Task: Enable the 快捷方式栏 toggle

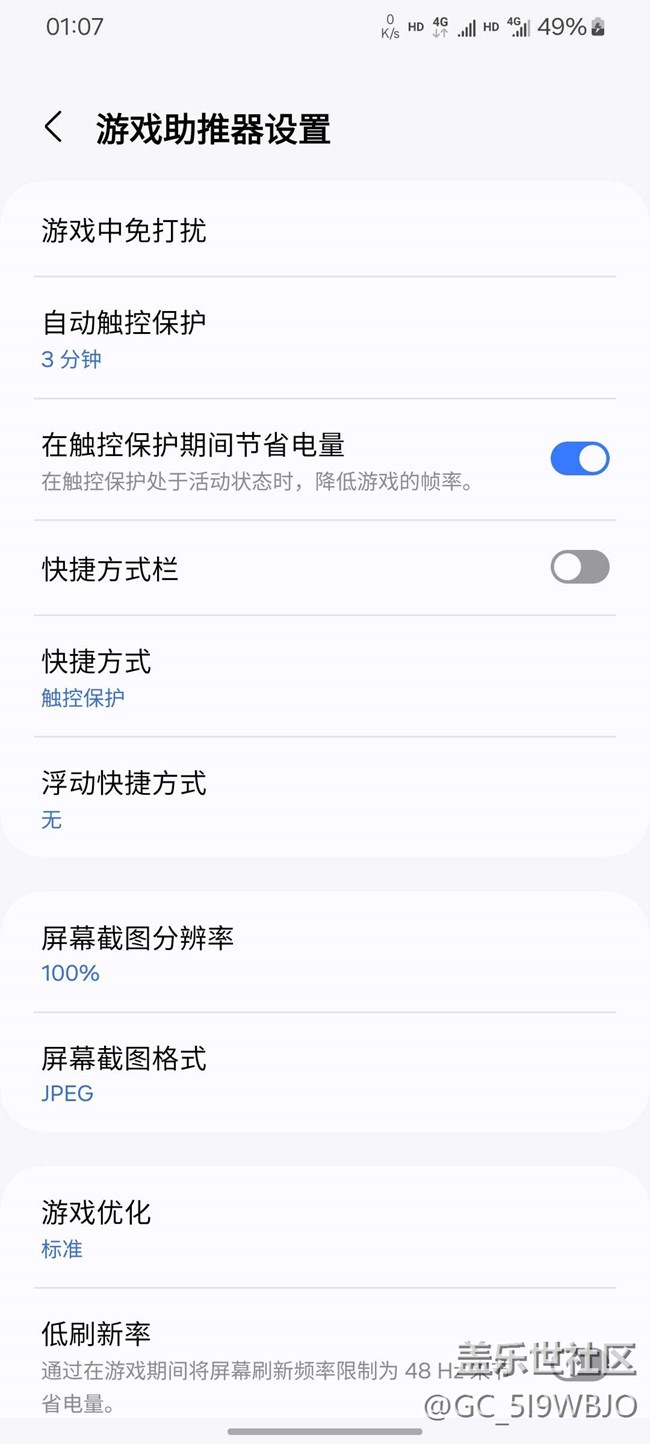Action: [579, 567]
